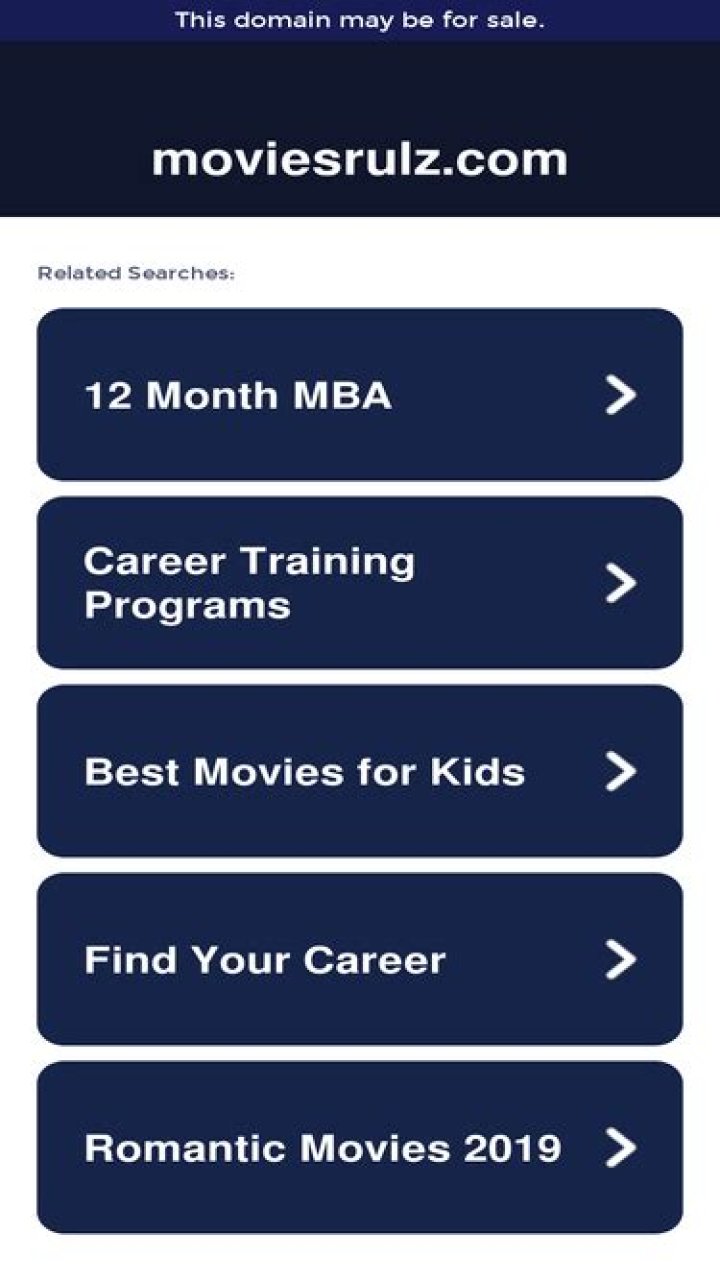Viewport: 720px width, 1281px height.
Task: Click the moviesrulz.com heading
Action: [360, 159]
